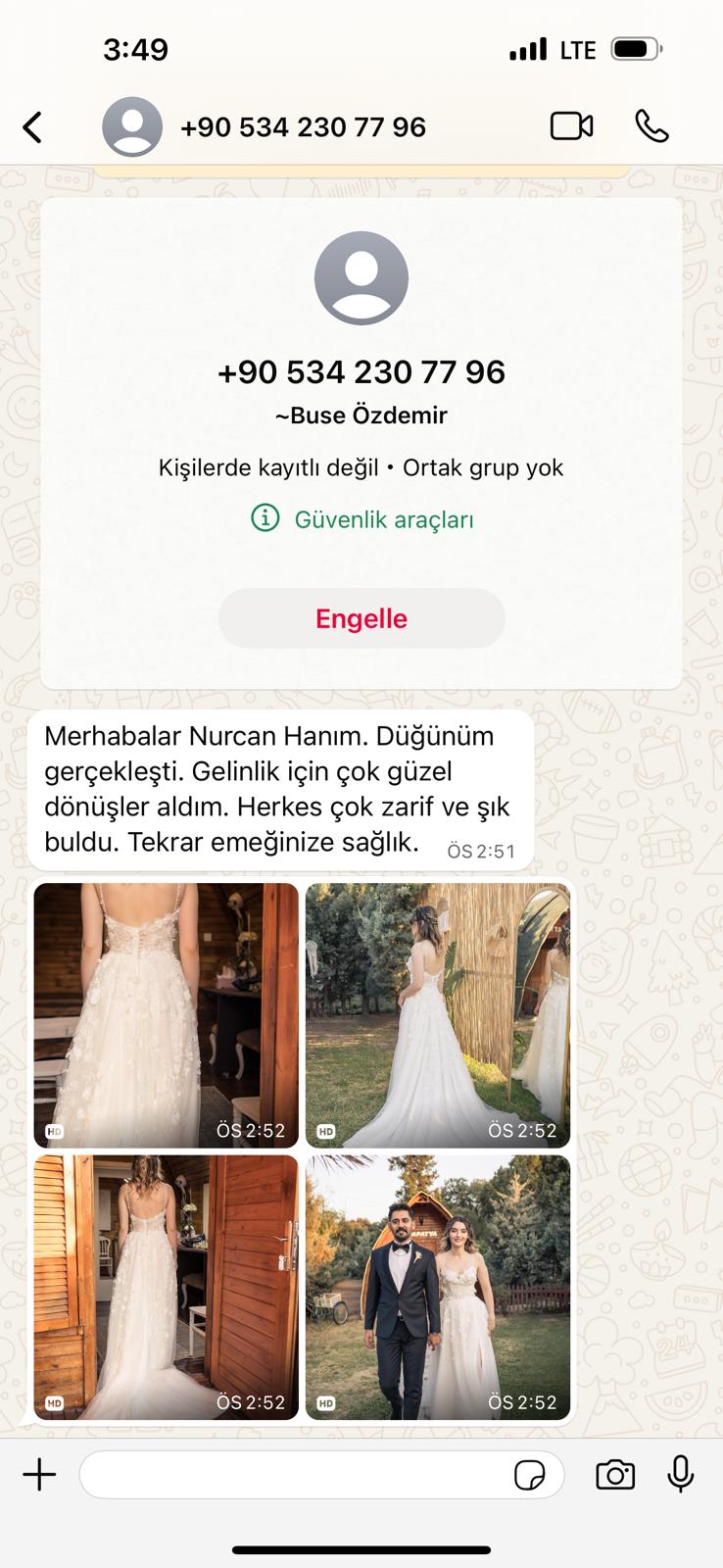
Task: Open the camera to take a photo
Action: point(615,1475)
